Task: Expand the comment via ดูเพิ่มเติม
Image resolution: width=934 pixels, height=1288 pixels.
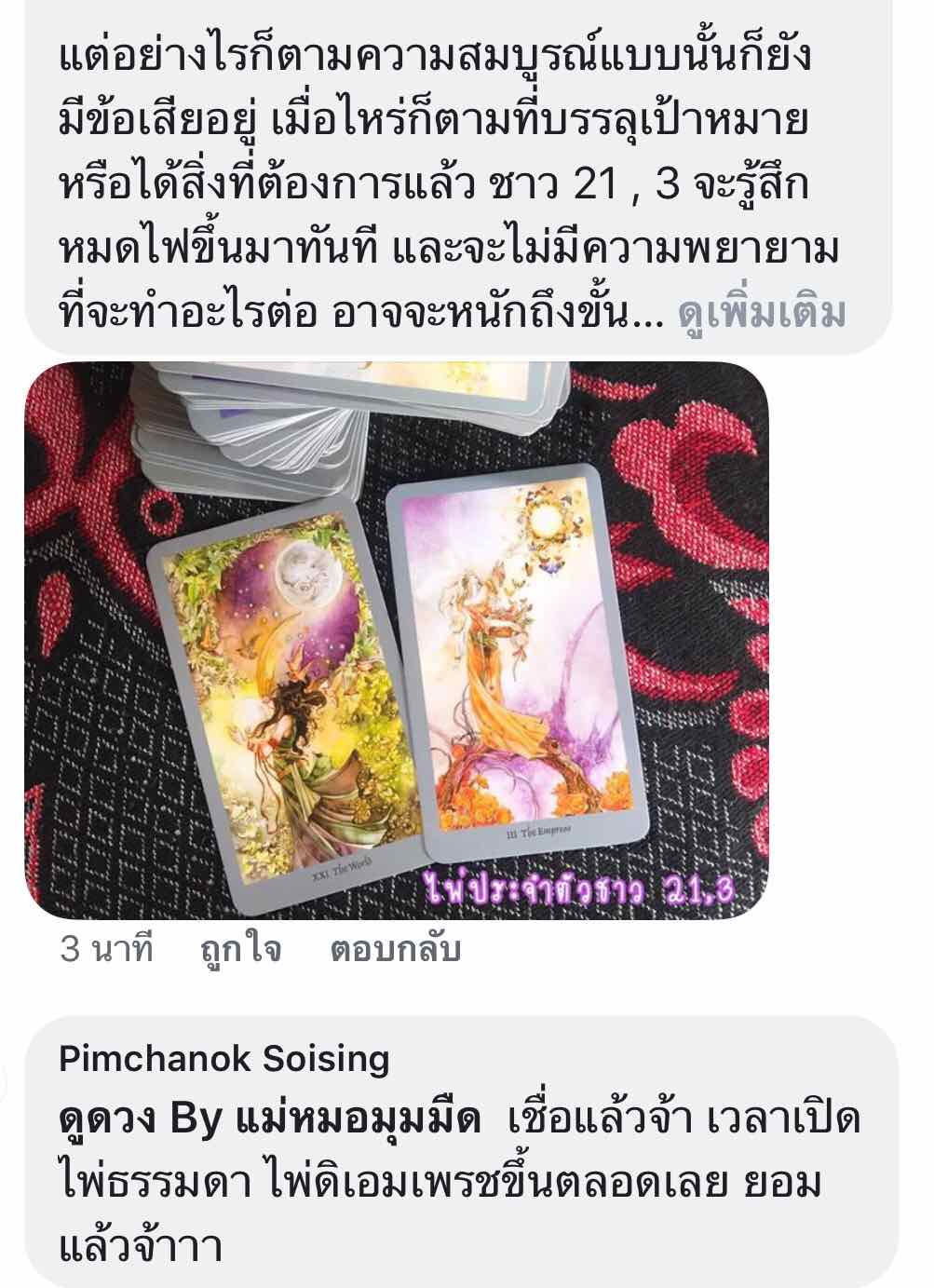Action: (x=762, y=314)
